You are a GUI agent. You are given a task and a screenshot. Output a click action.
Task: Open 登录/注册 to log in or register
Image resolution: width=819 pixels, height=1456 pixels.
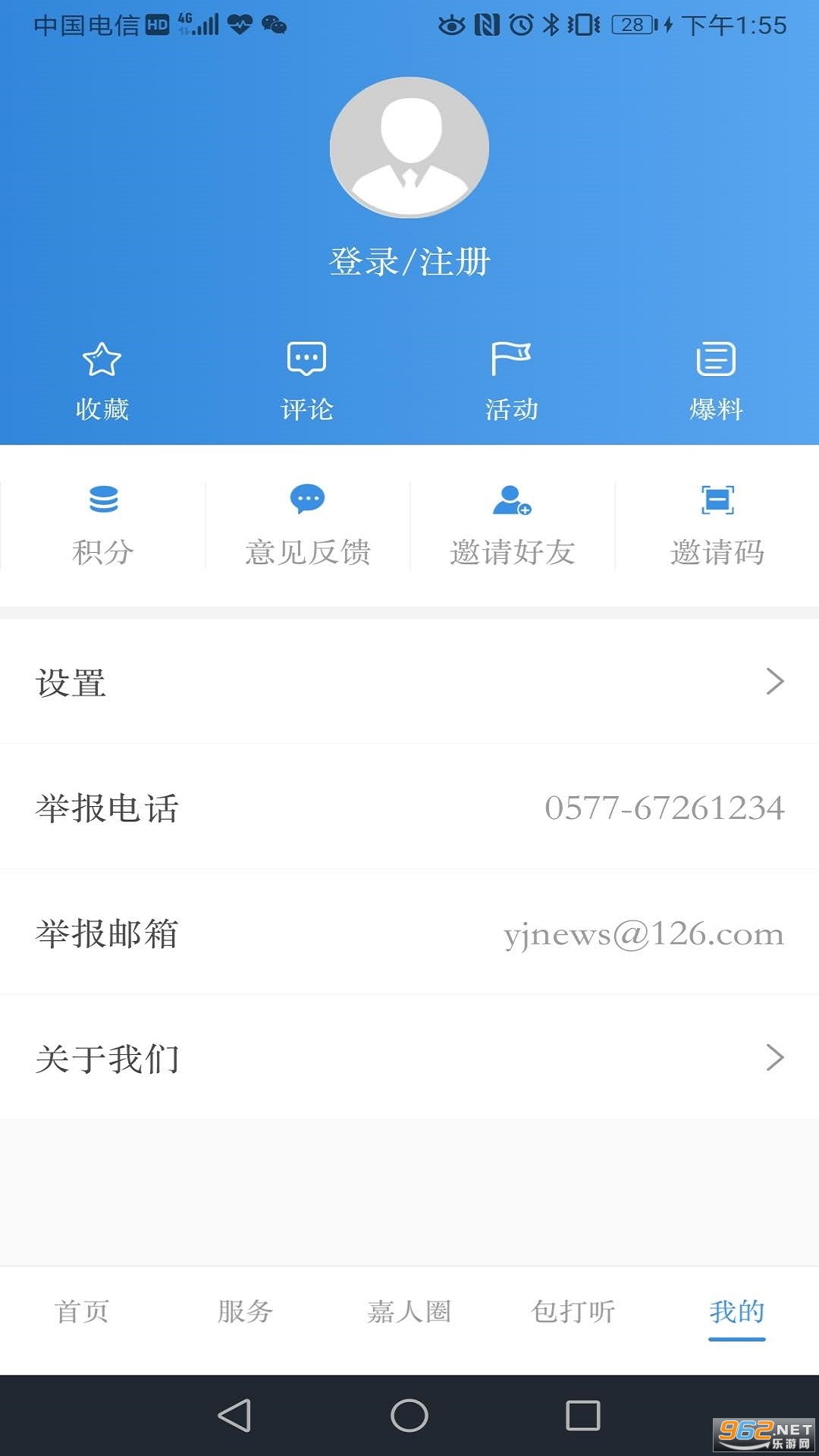pos(409,262)
